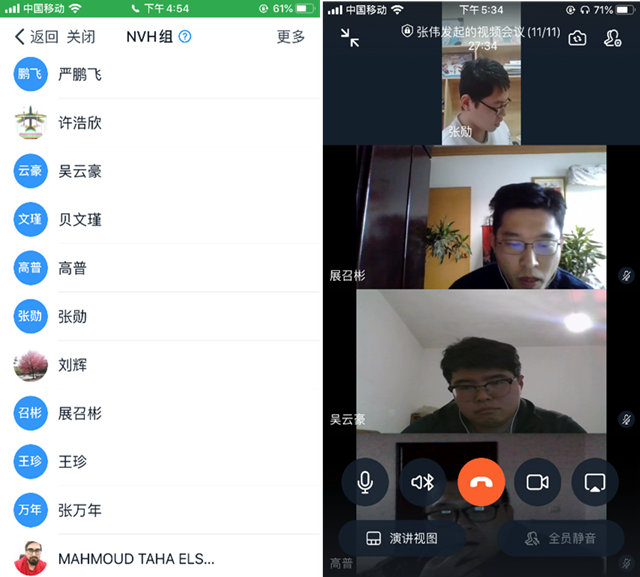The image size is (640, 577).
Task: Tap the 关闭 close button
Action: click(81, 37)
